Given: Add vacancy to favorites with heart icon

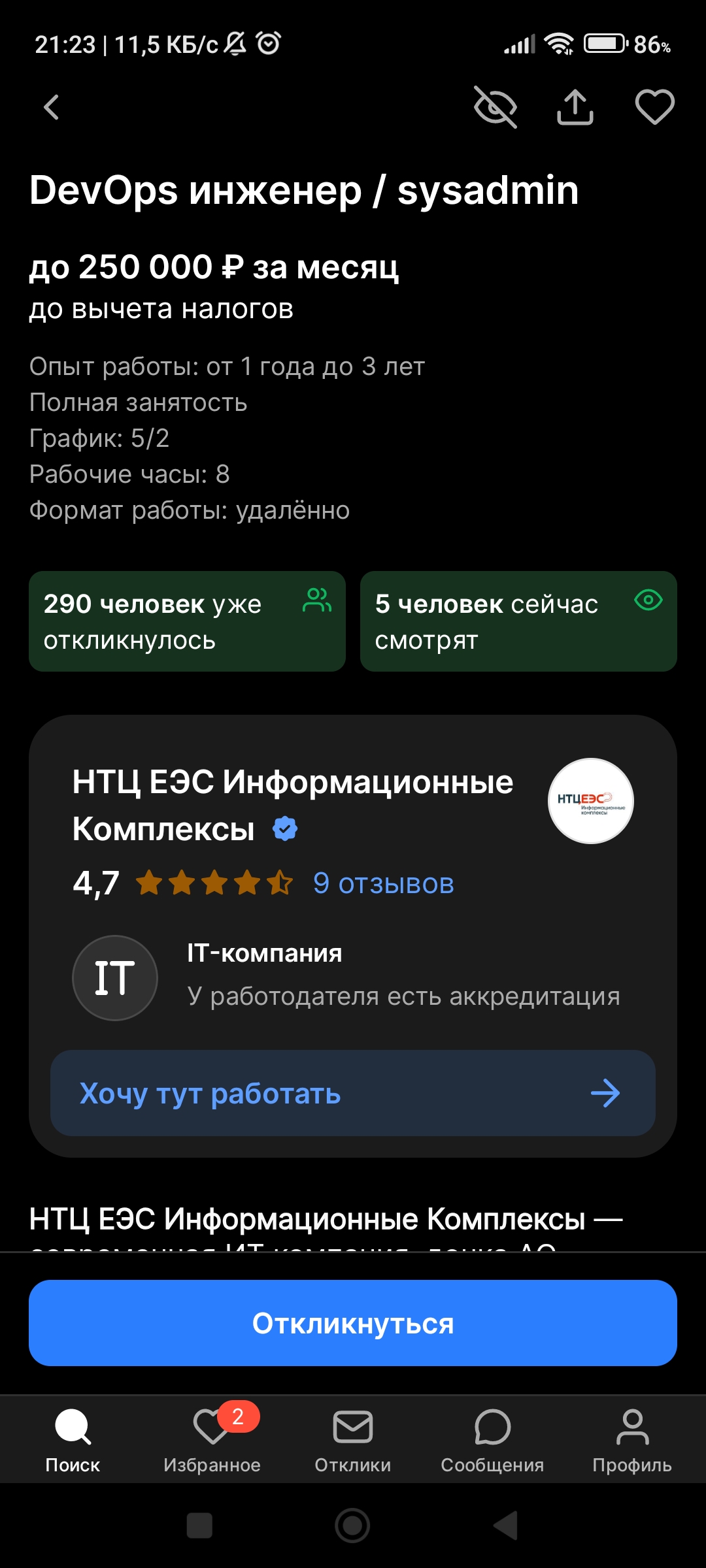Looking at the screenshot, I should 654,107.
